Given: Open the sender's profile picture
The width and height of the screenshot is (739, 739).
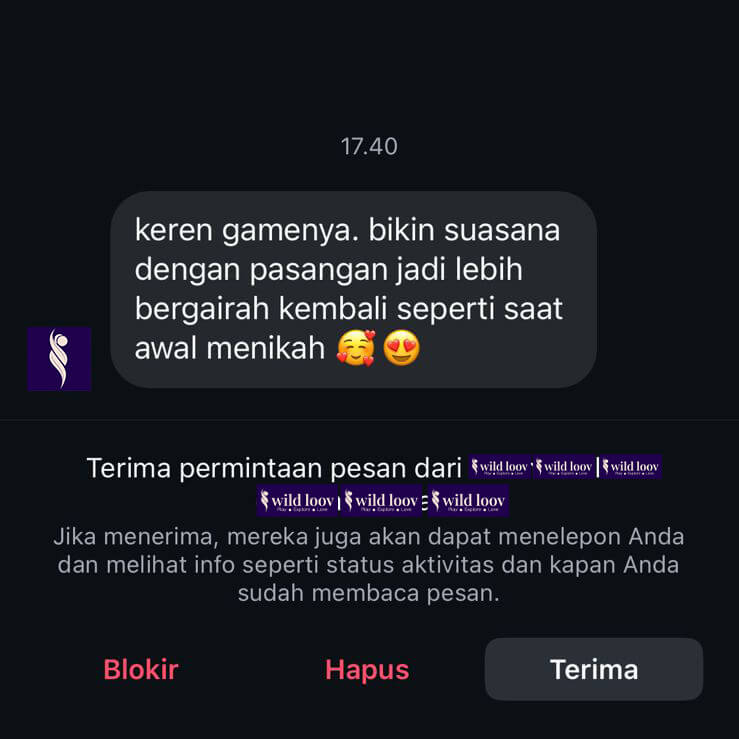Looking at the screenshot, I should tap(60, 358).
